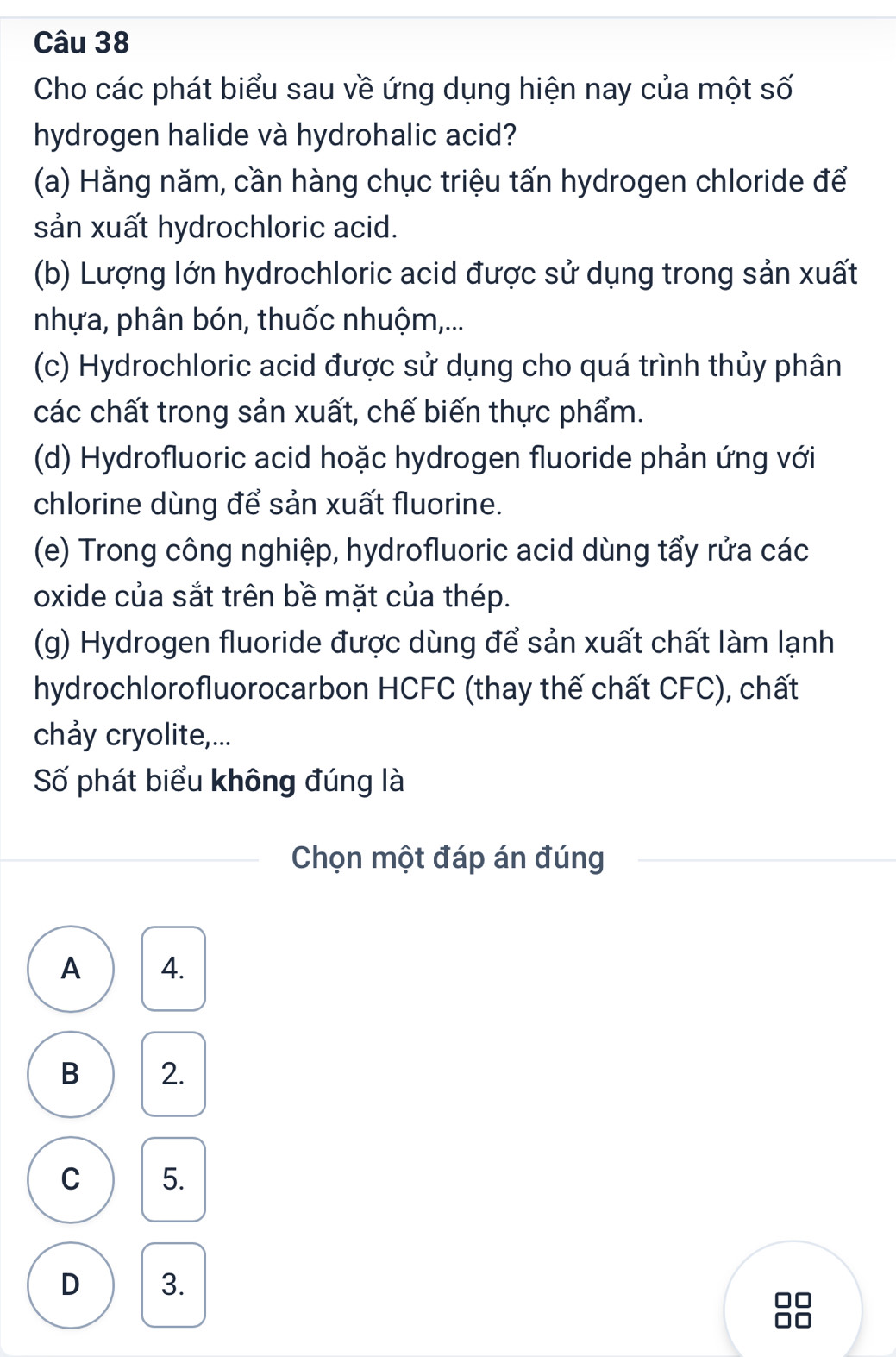Image resolution: width=896 pixels, height=1357 pixels.
Task: Select answer A with value 4
Action: [x=71, y=969]
